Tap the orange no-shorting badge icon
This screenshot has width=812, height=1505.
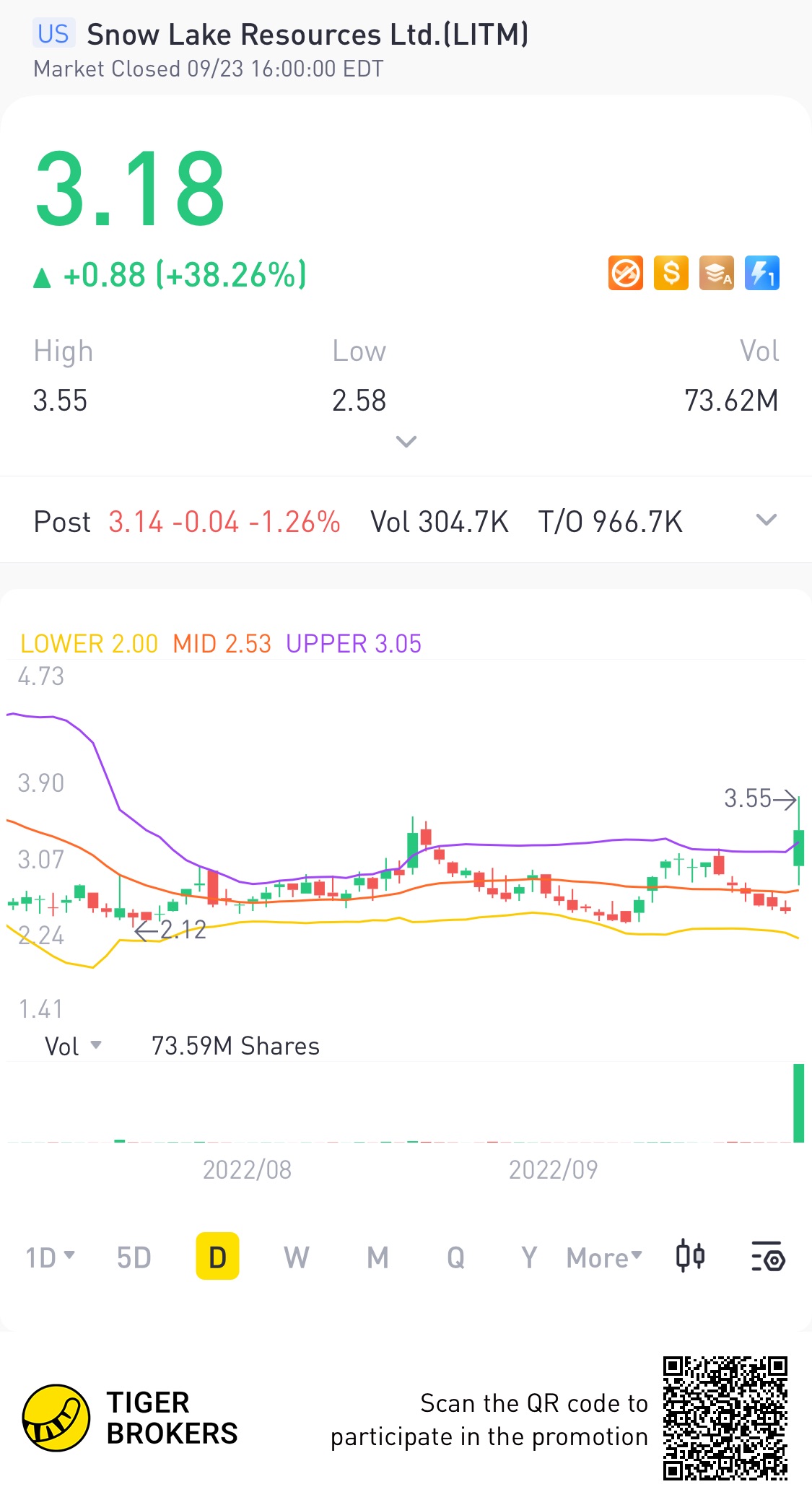coord(625,274)
